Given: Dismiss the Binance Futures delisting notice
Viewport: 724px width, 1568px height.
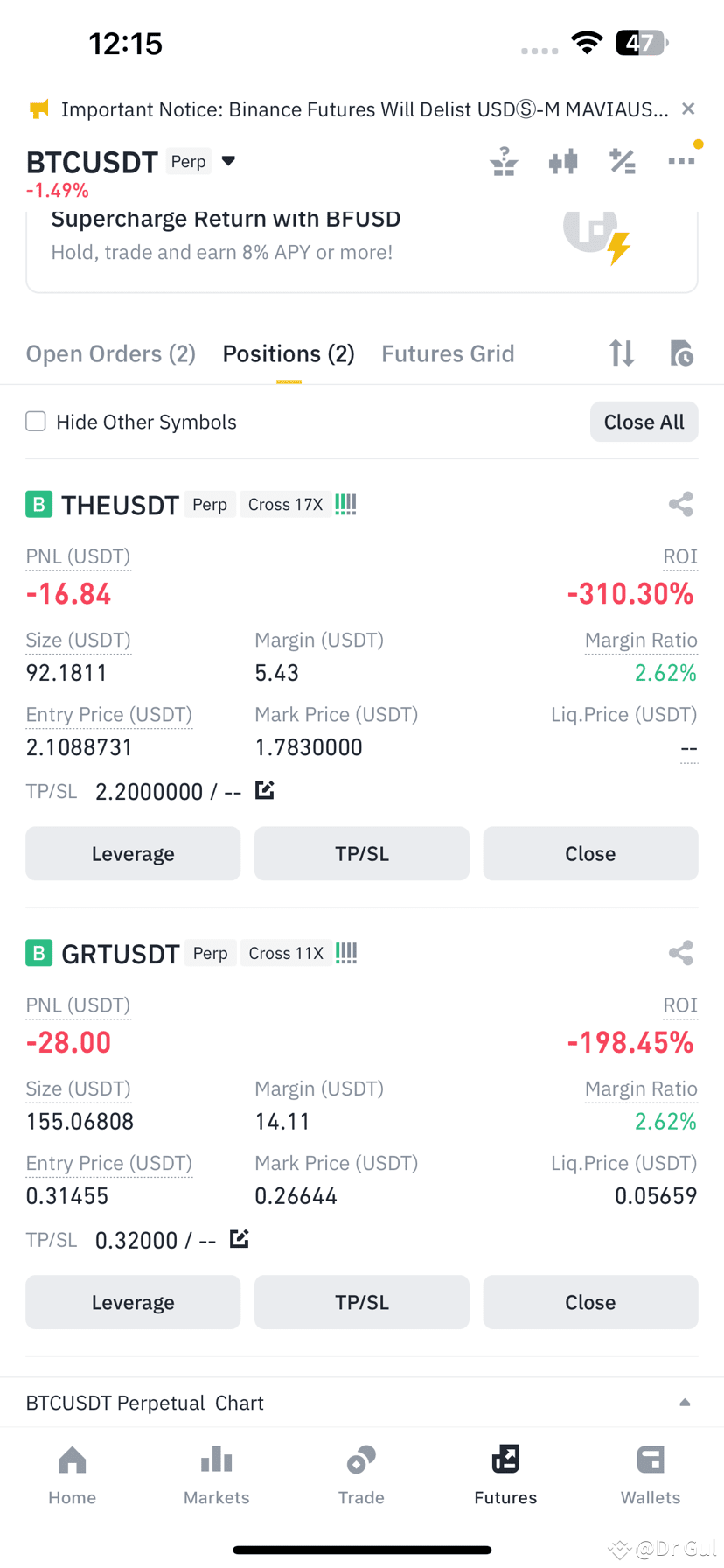Looking at the screenshot, I should 688,108.
